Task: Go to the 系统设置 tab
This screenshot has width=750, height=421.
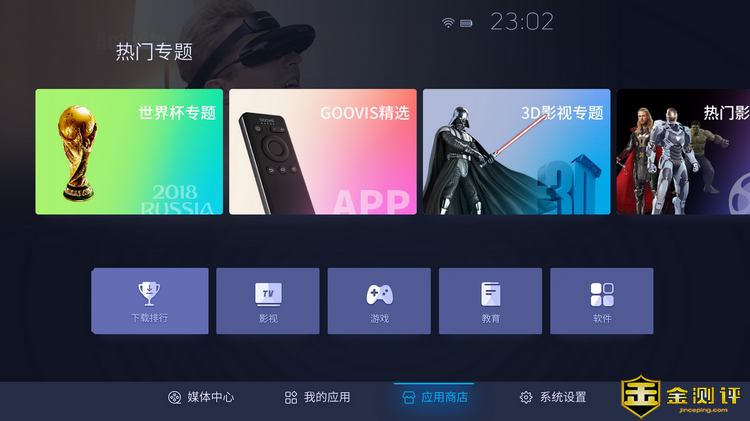Action: pos(553,397)
